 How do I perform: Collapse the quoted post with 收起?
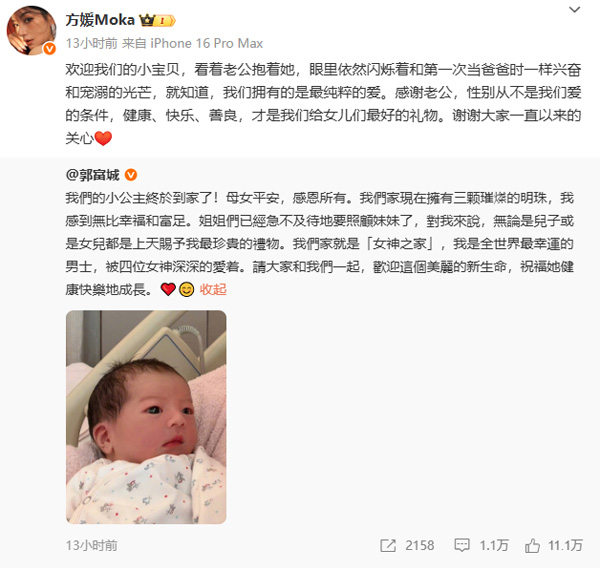(213, 289)
